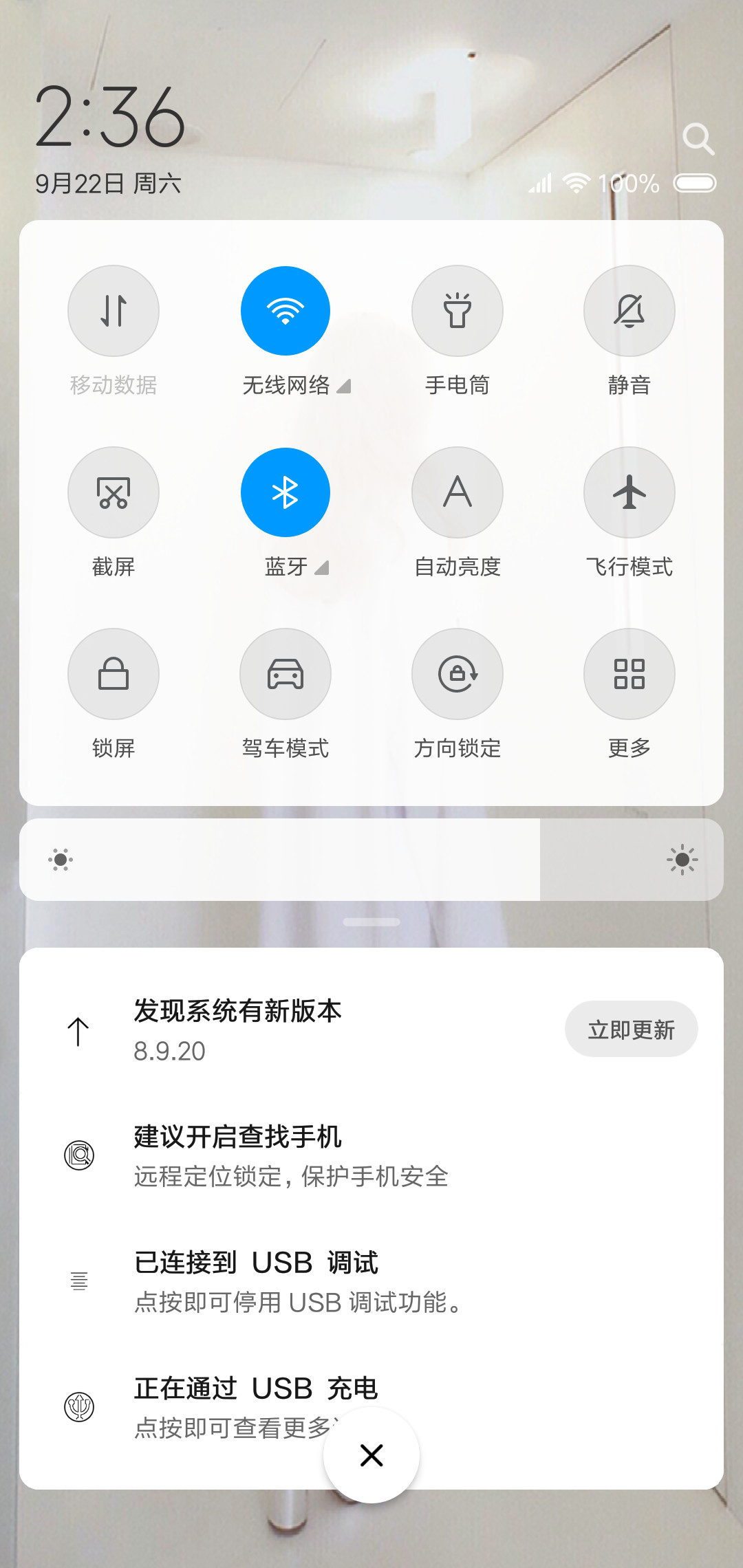
Task: Open the 已连接到 USB 调试 notification
Action: pos(371,1281)
